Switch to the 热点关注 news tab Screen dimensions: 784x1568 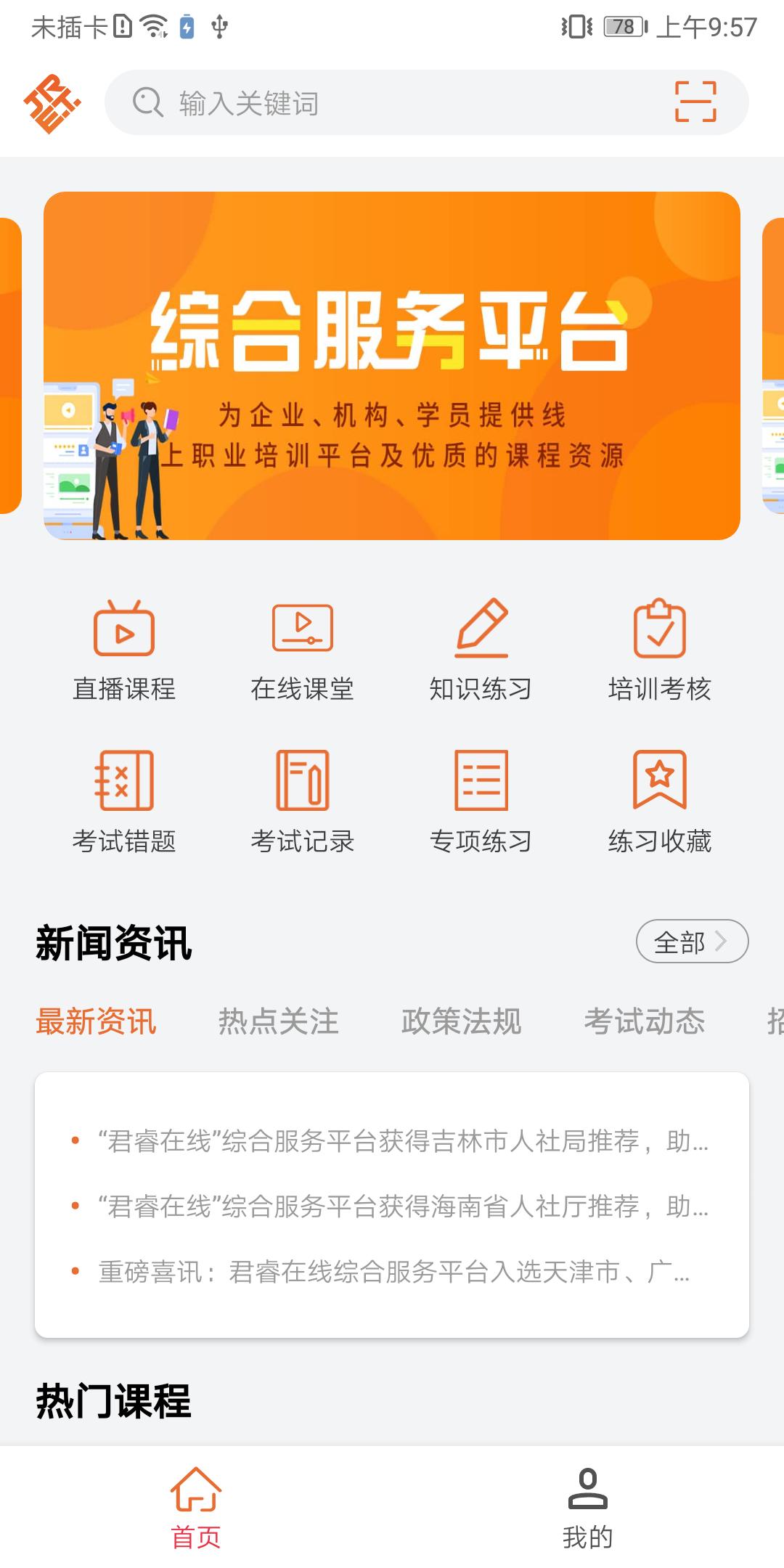click(x=278, y=1022)
